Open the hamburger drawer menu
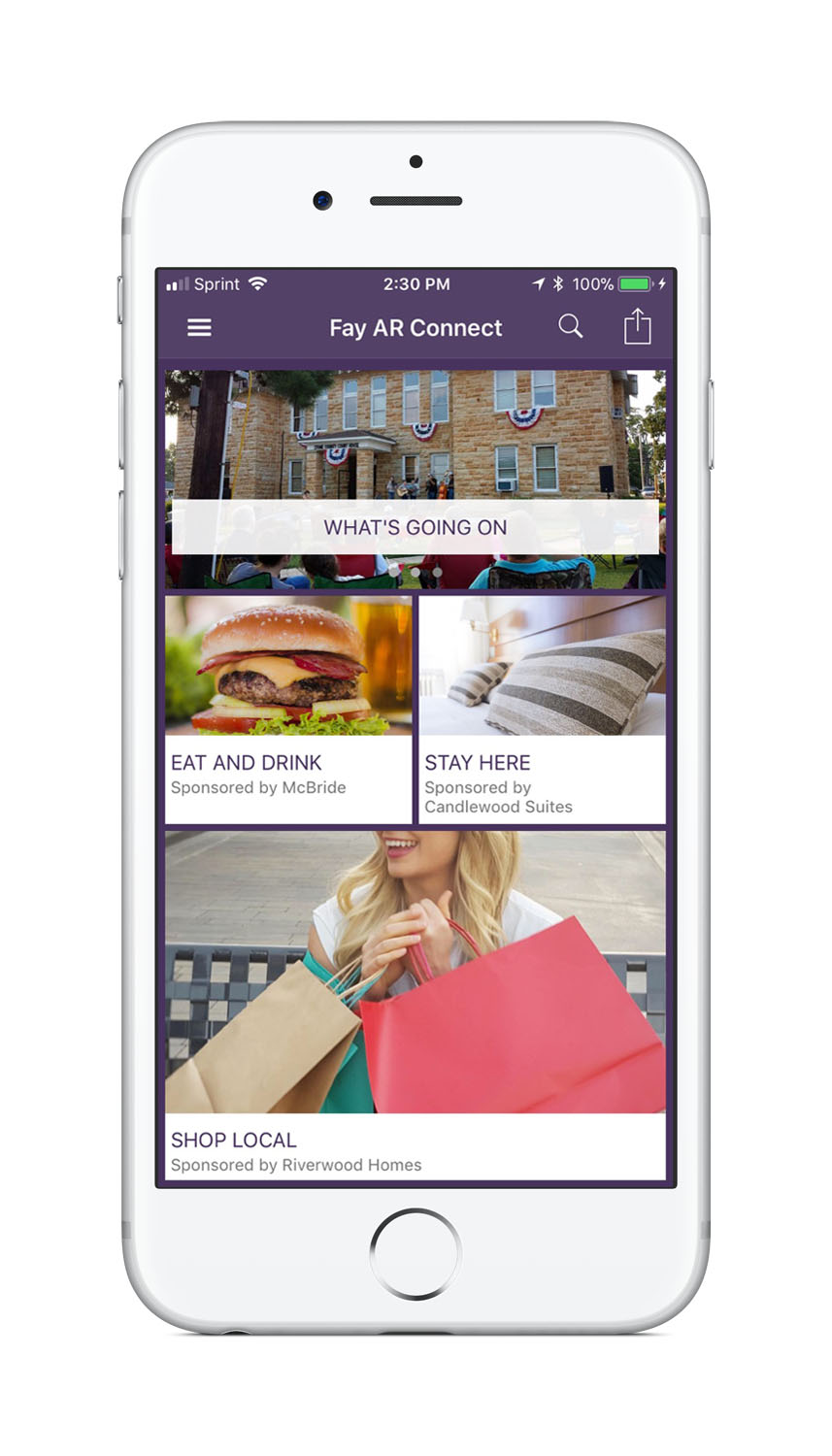 coord(199,328)
